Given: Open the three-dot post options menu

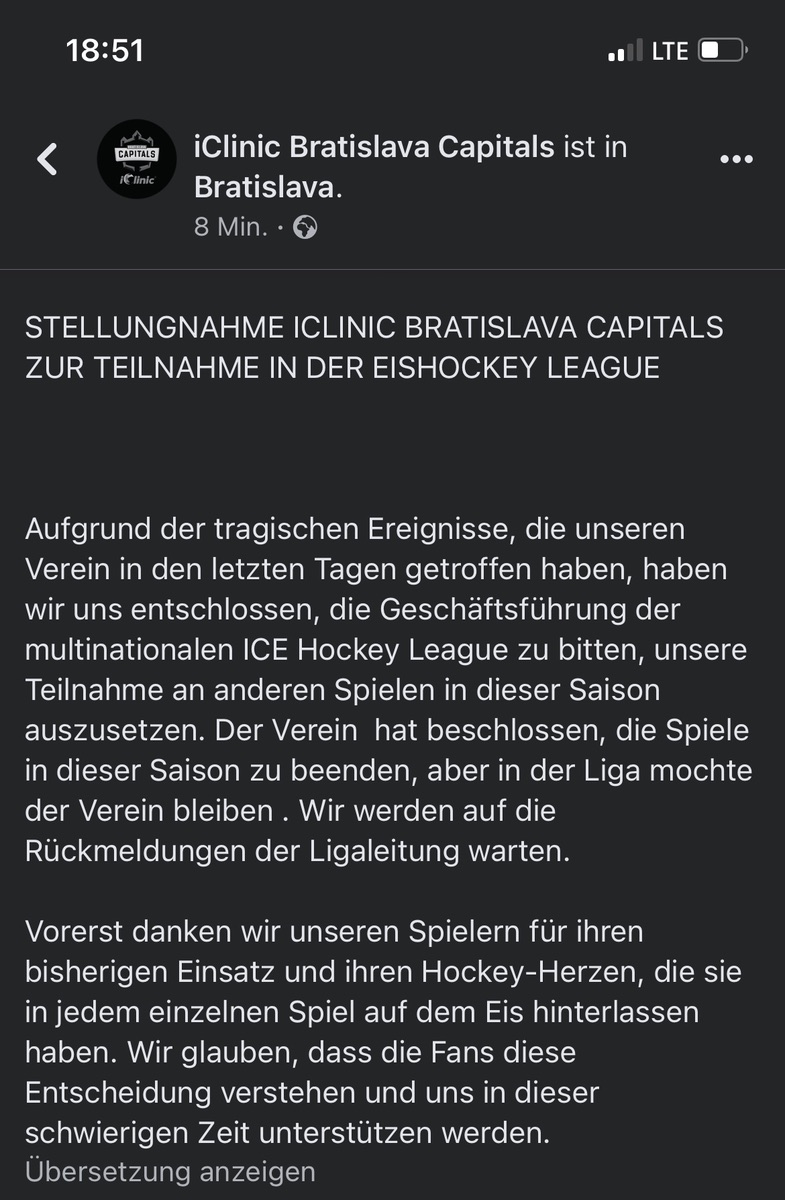Looking at the screenshot, I should coord(736,160).
